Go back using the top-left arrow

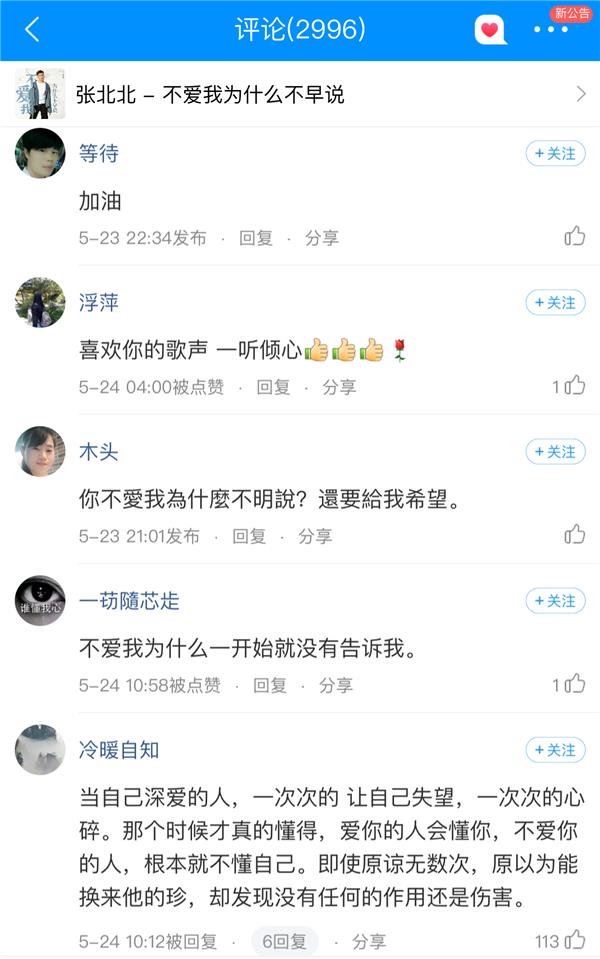[32, 30]
